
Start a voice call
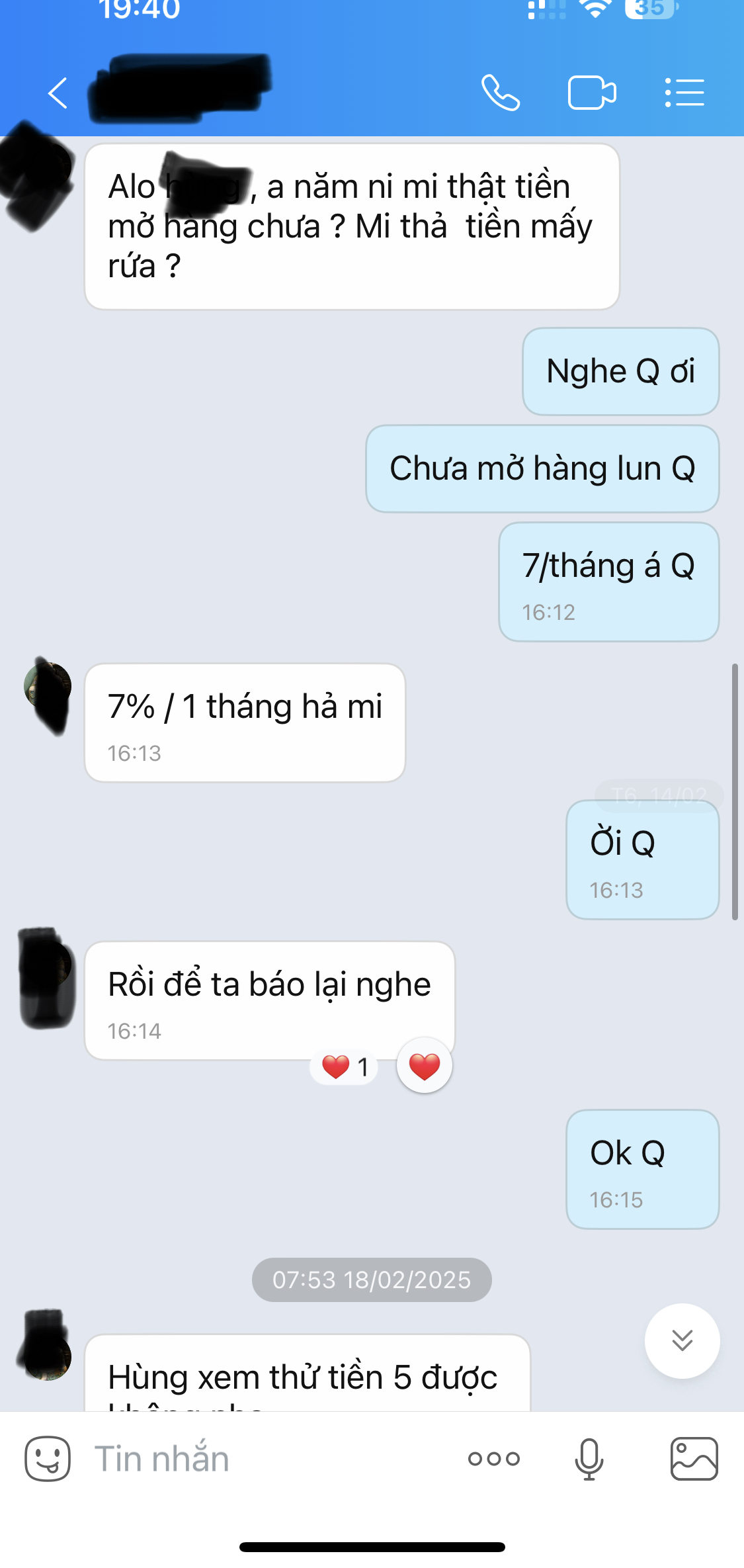(x=501, y=93)
